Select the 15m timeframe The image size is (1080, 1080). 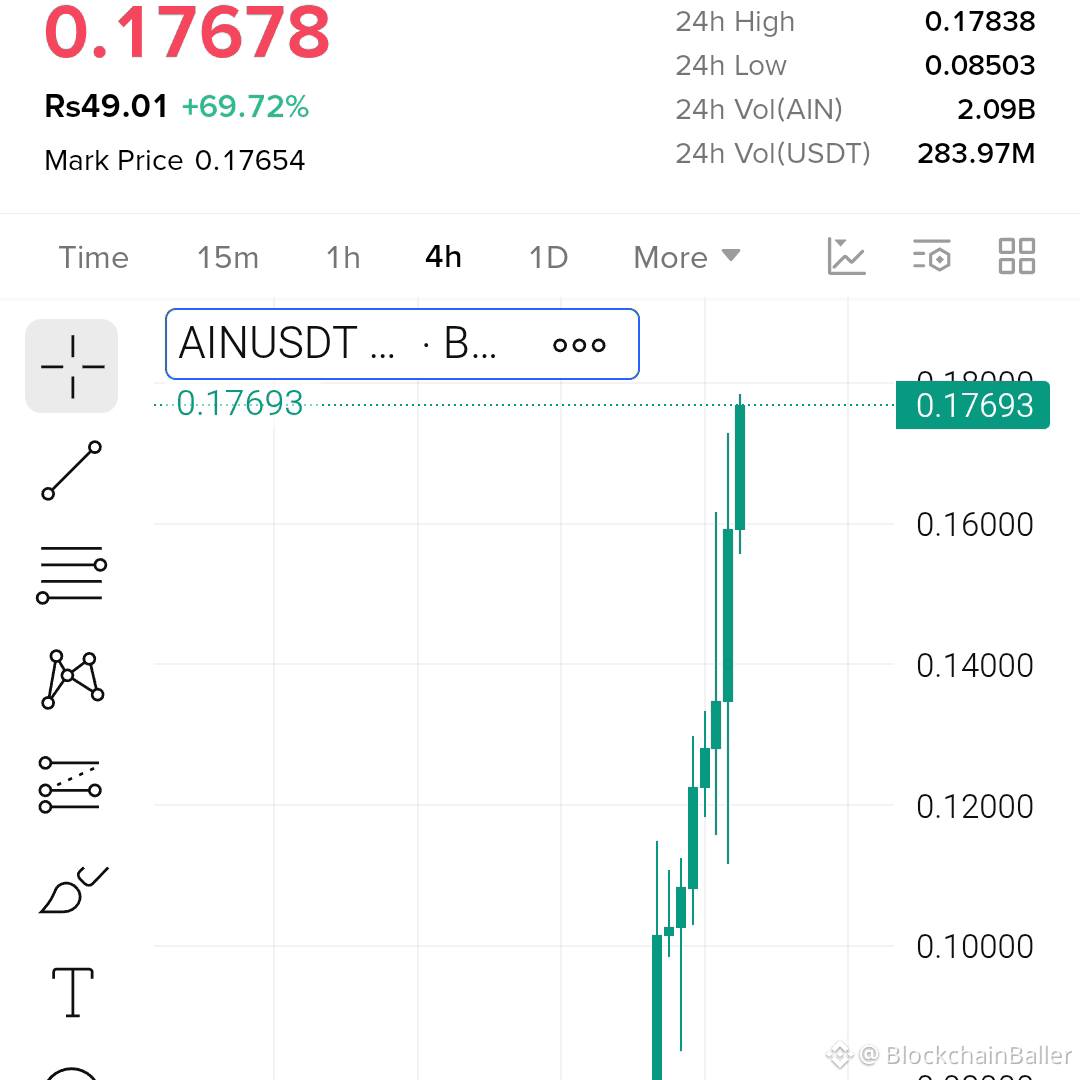pyautogui.click(x=228, y=258)
